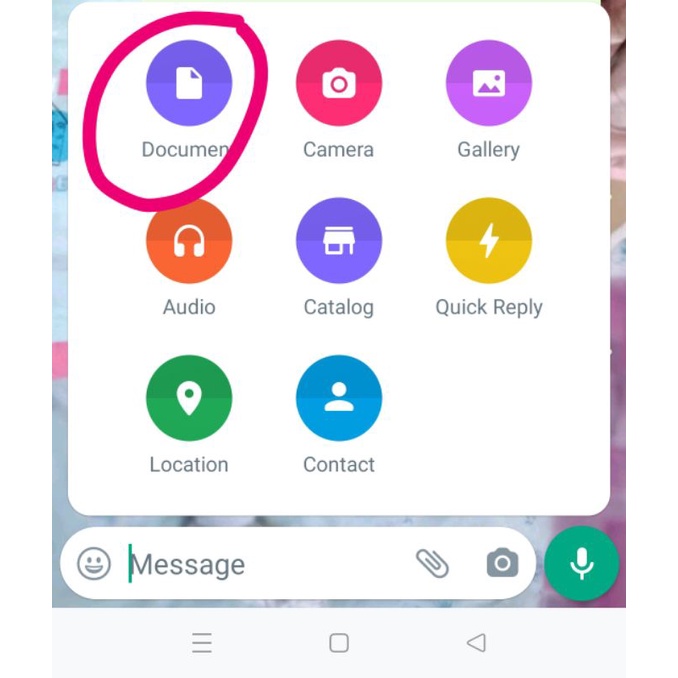The height and width of the screenshot is (678, 678).
Task: Open the emoji picker
Action: 94,563
